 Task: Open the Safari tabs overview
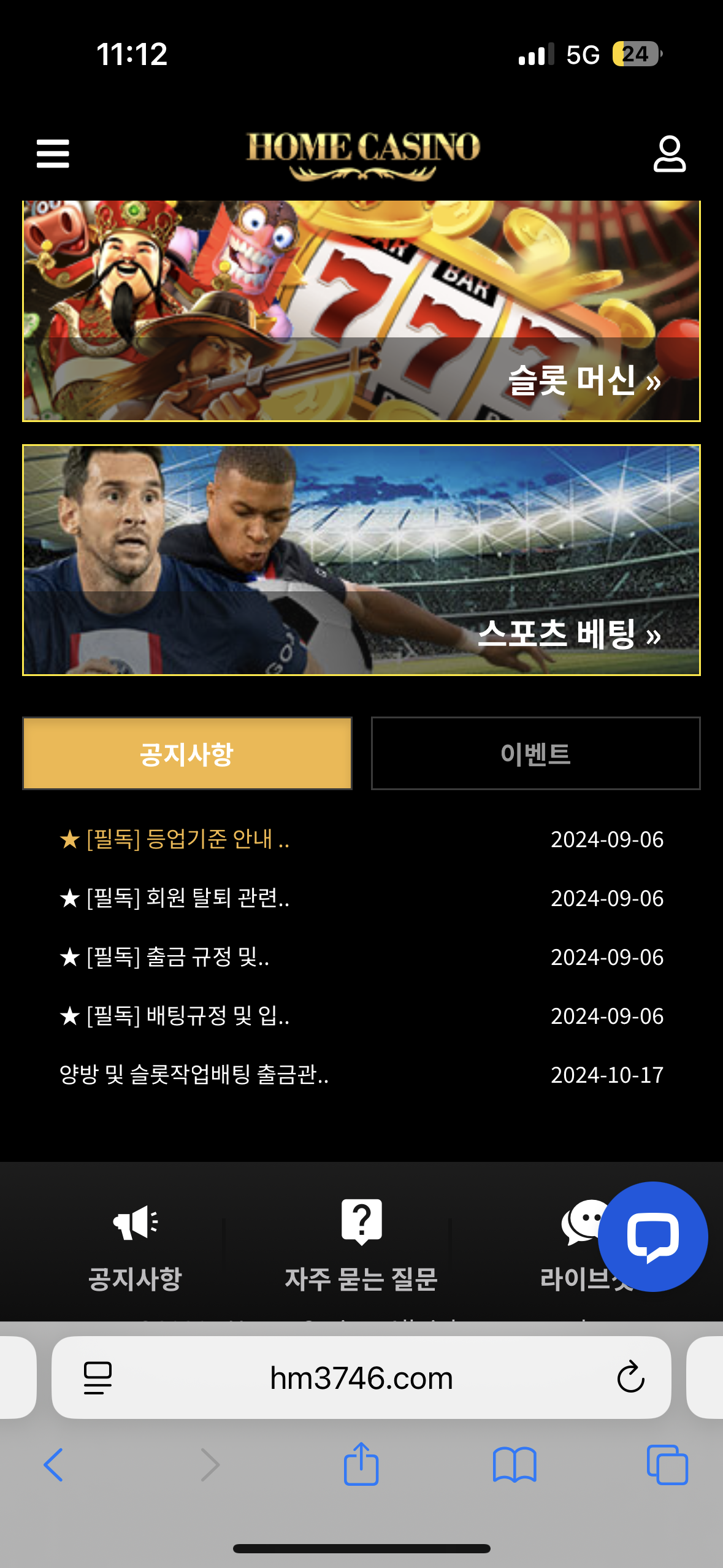(667, 1465)
